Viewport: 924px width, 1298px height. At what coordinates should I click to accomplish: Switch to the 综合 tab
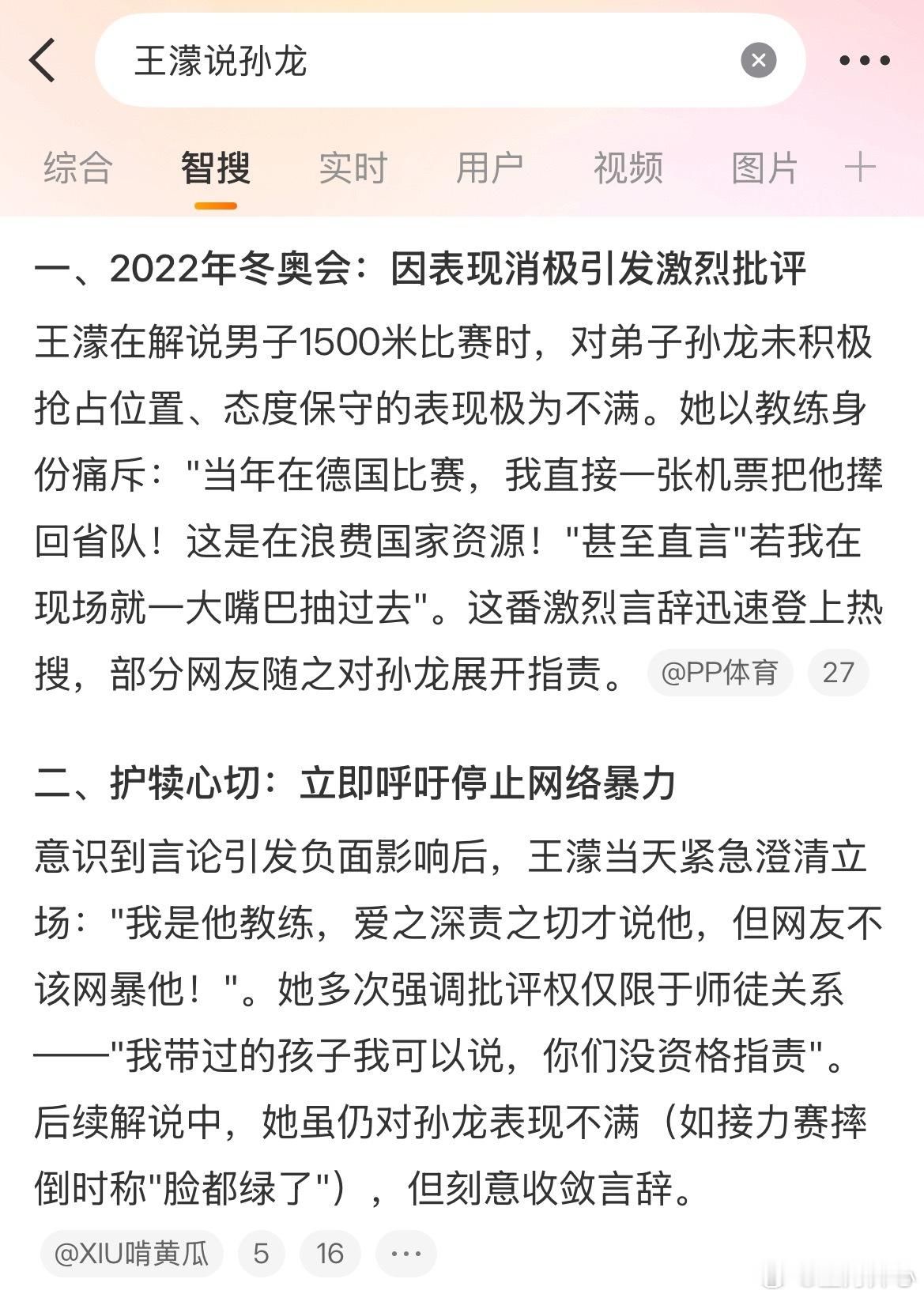click(x=77, y=167)
